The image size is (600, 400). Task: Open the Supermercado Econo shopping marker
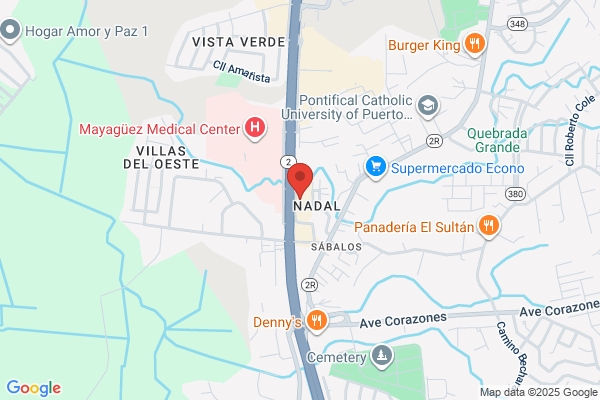(375, 167)
